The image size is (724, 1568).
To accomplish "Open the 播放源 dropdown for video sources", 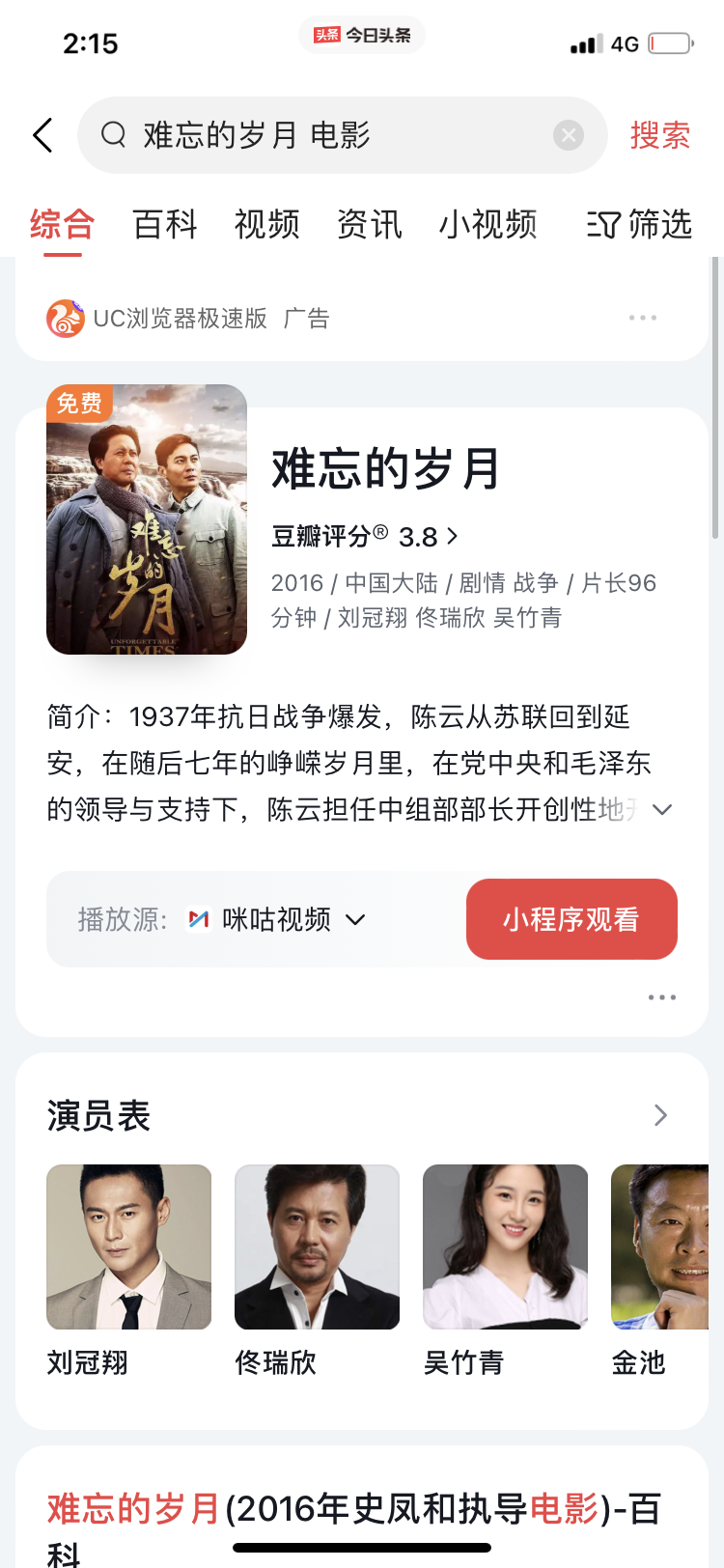I will (x=357, y=919).
